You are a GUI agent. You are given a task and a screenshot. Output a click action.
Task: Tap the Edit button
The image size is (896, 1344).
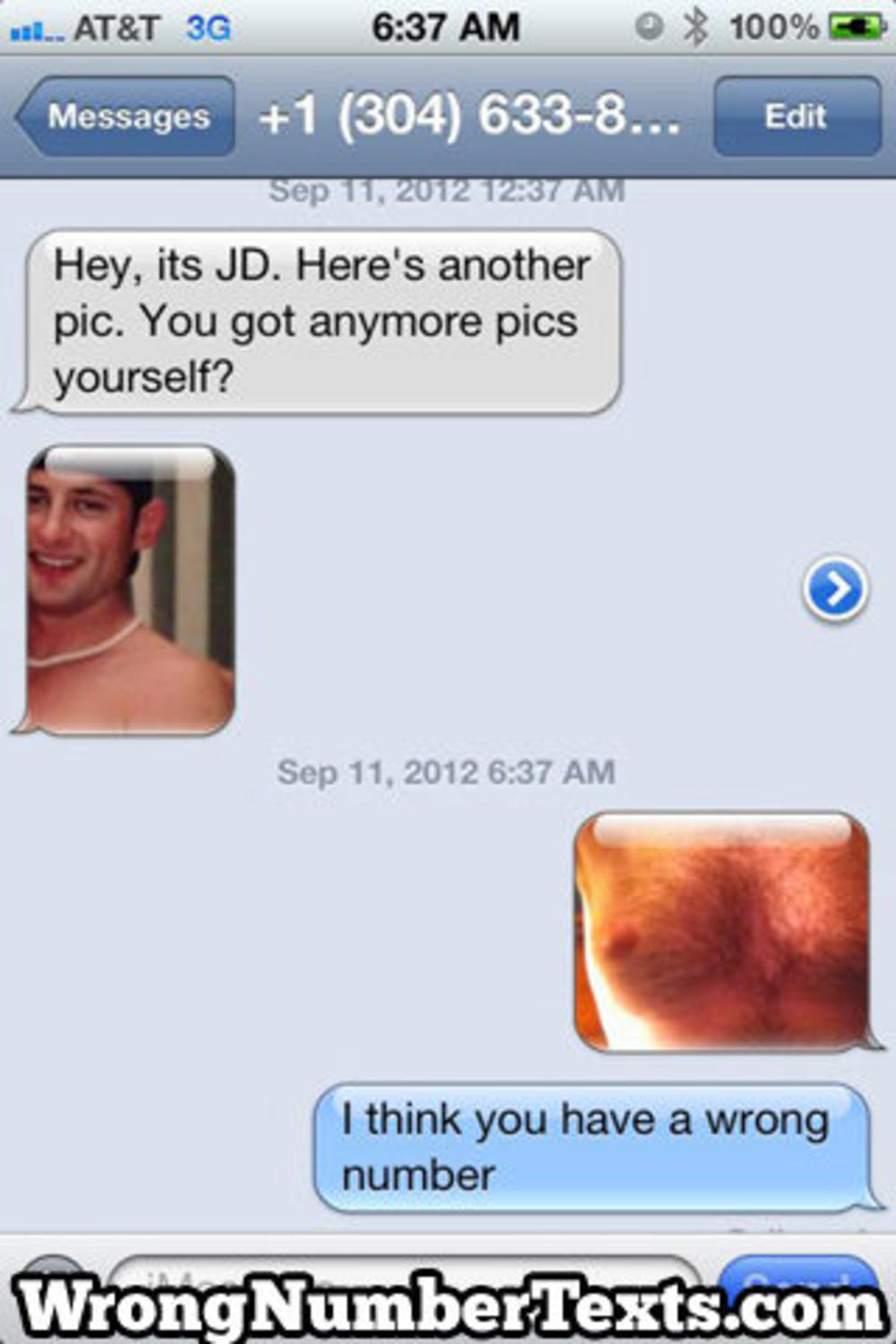[x=797, y=116]
